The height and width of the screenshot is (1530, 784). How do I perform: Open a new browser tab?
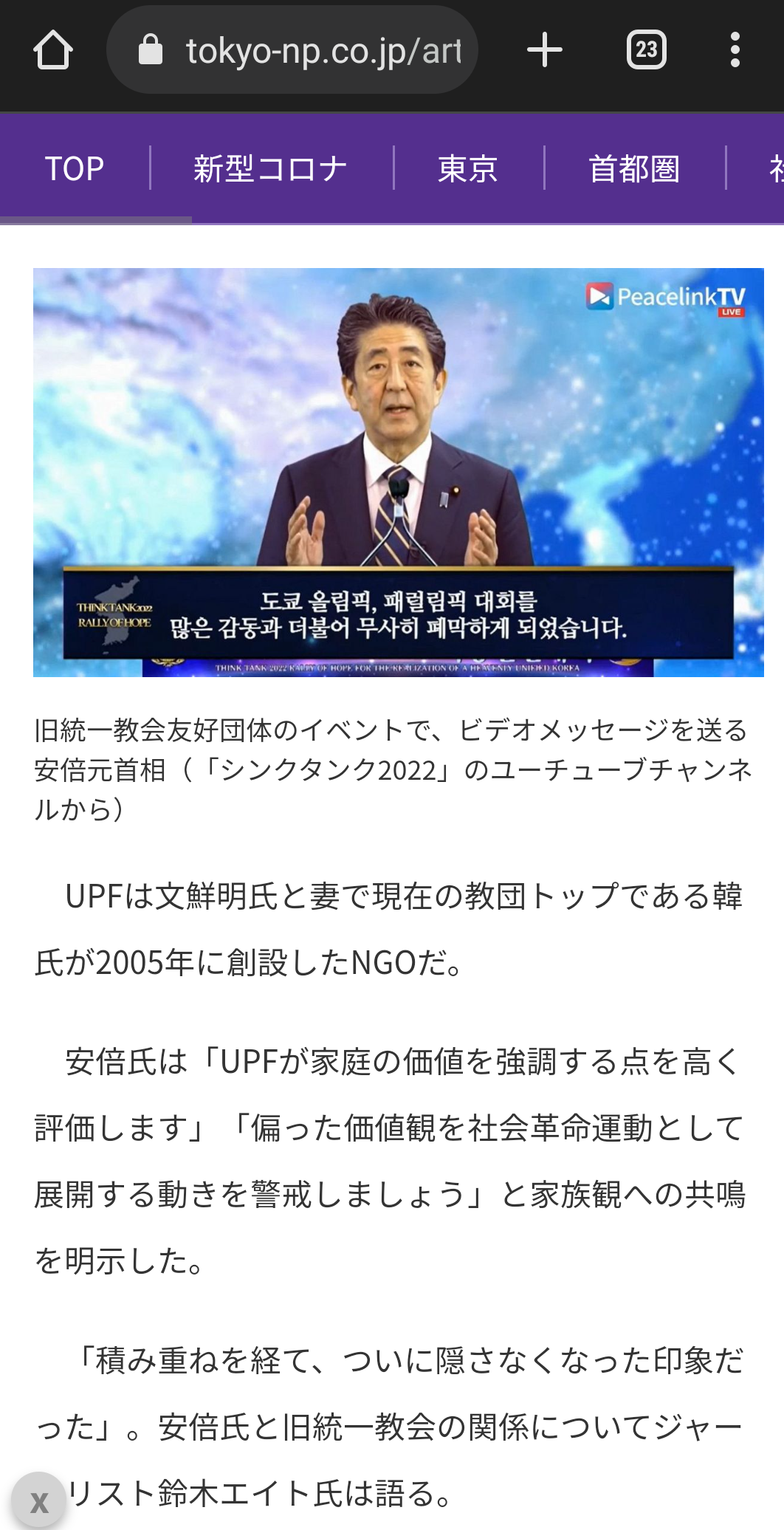pos(545,50)
